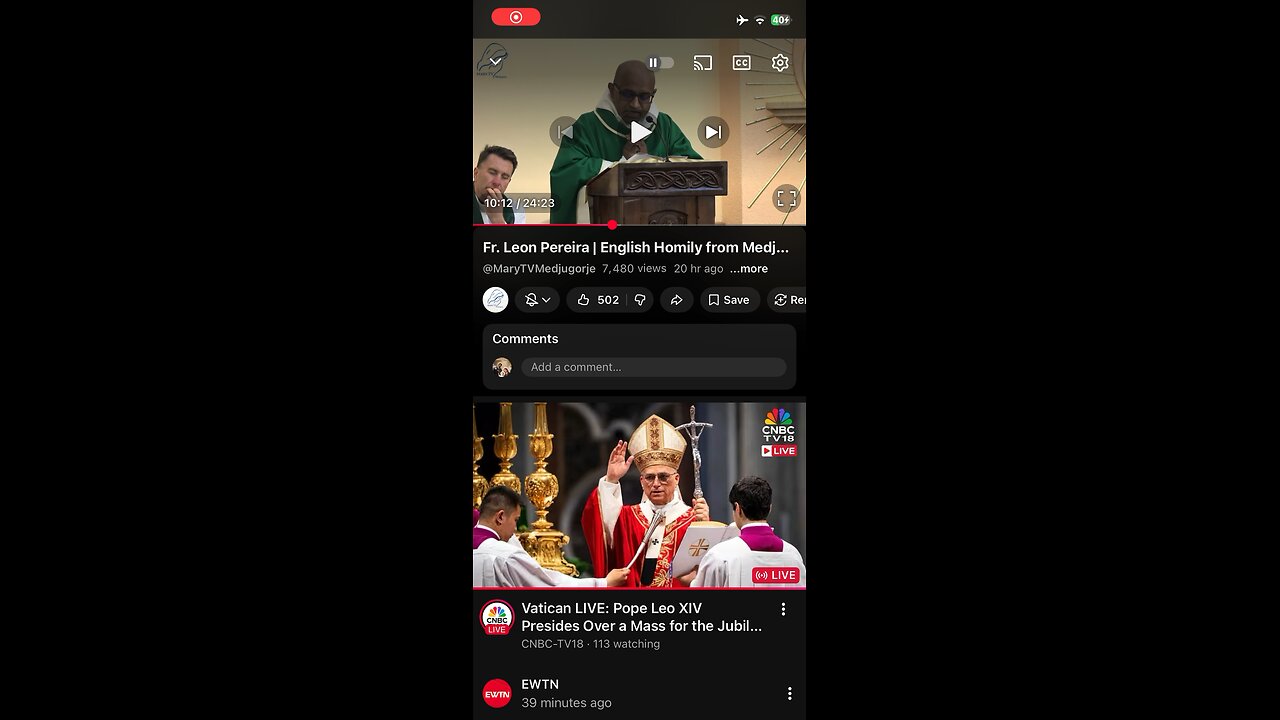This screenshot has height=720, width=1280.
Task: Toggle the autoplay switch in the player
Action: (x=660, y=63)
